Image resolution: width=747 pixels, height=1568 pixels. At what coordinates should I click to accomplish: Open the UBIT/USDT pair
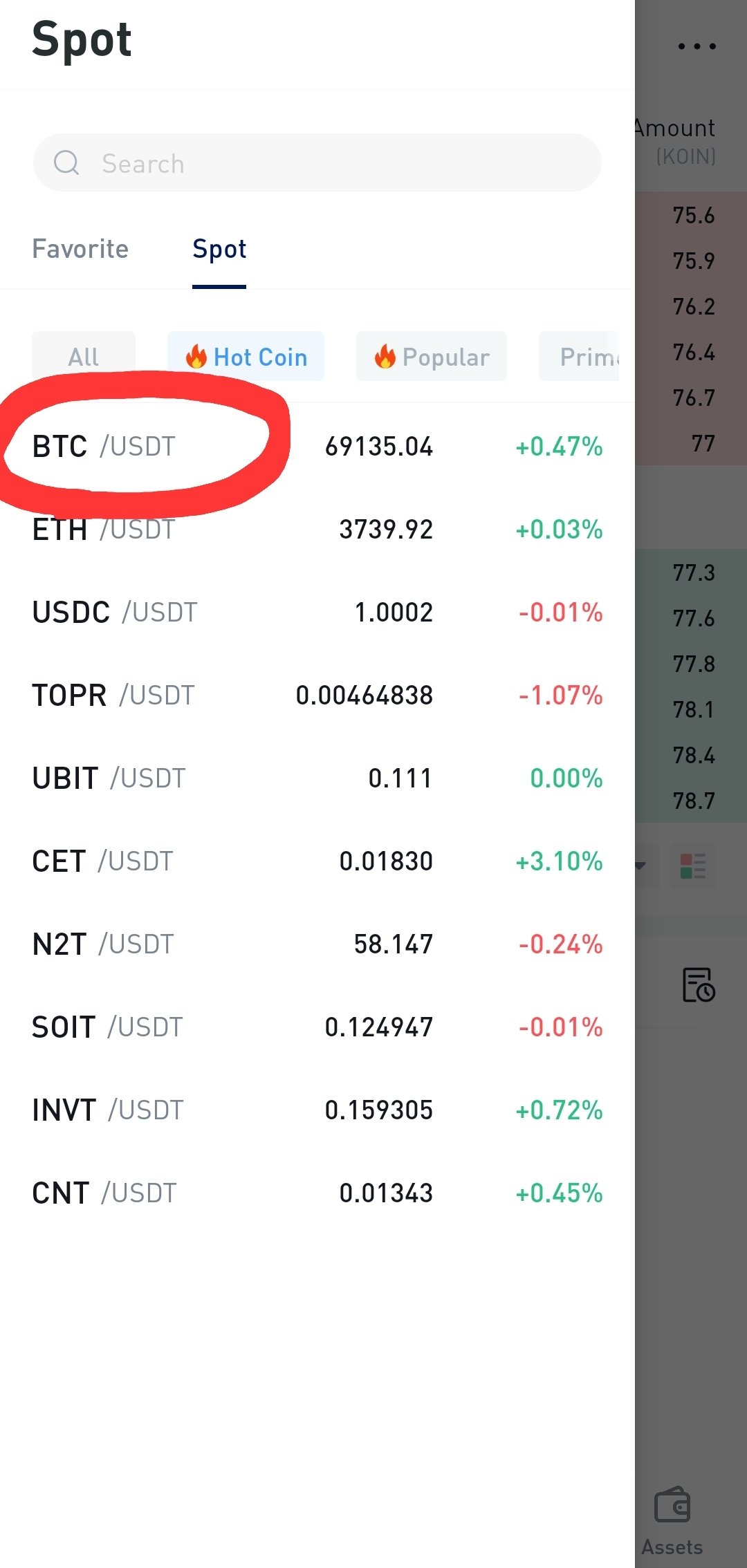[x=317, y=778]
